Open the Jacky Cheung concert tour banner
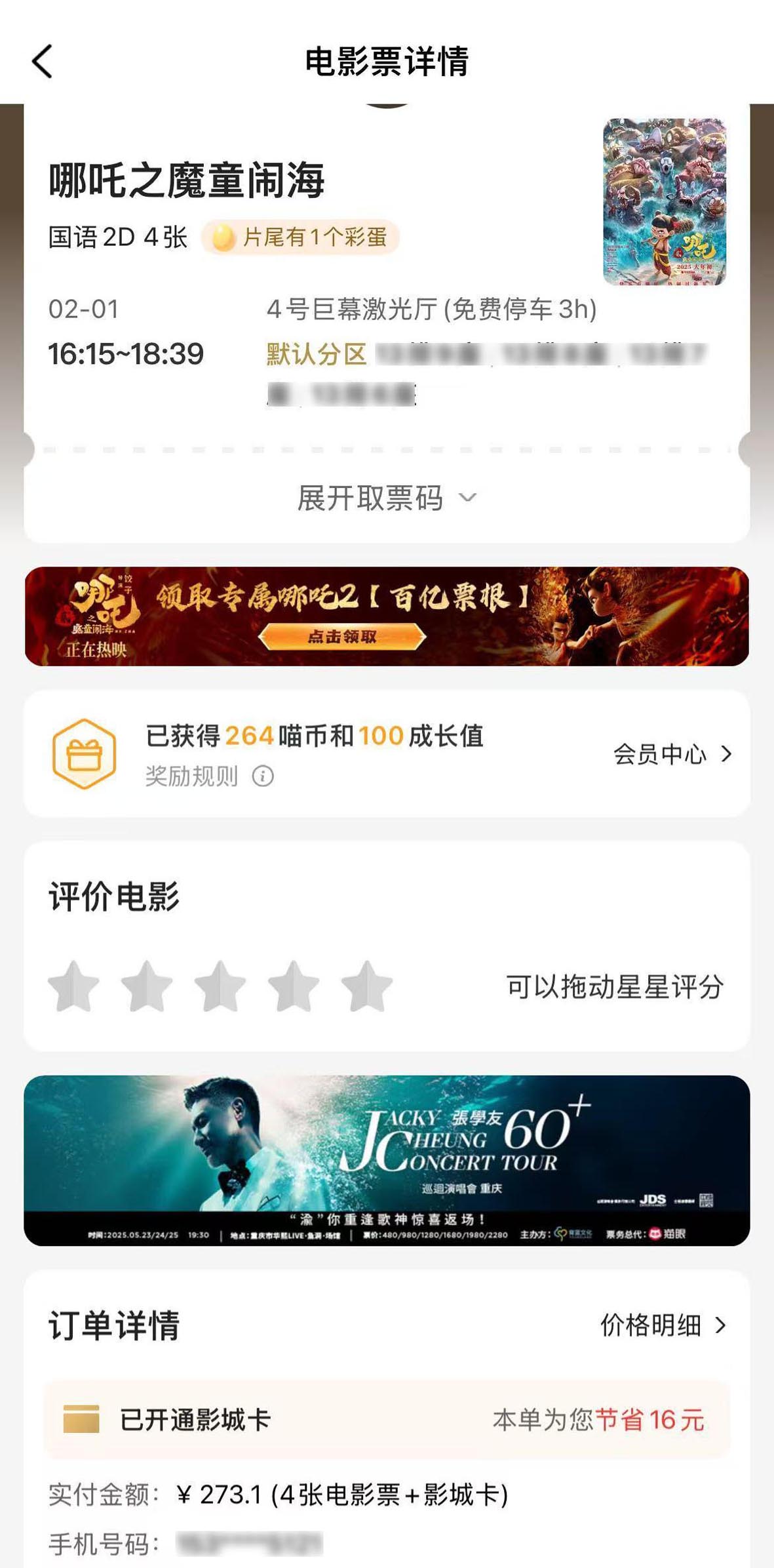The width and height of the screenshot is (774, 1568). point(387,1160)
